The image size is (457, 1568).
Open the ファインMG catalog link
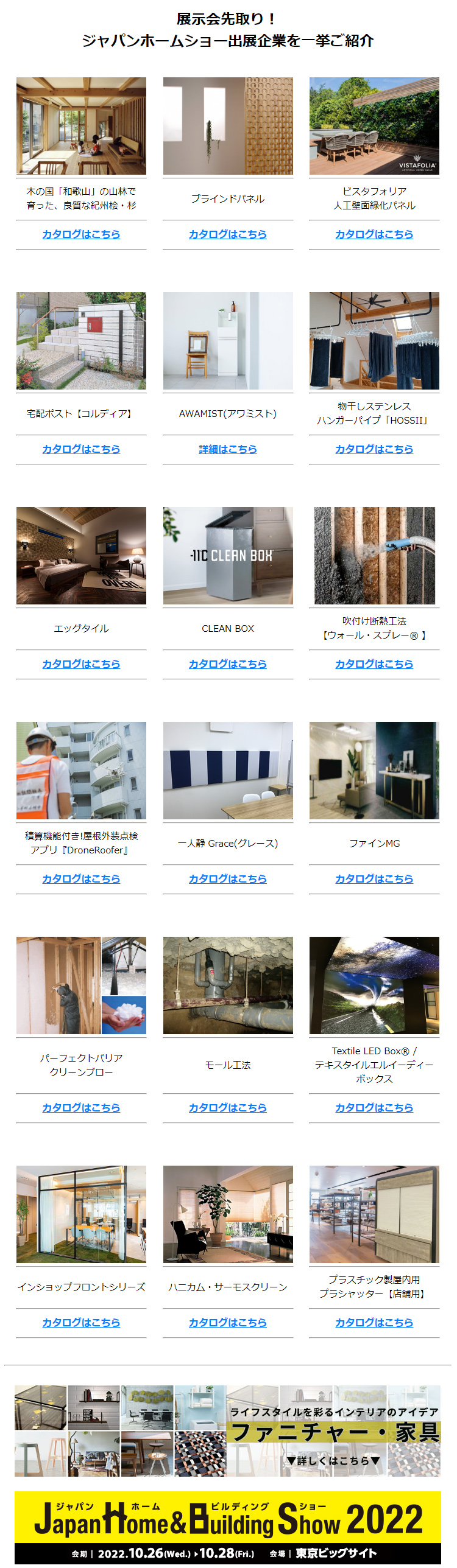(x=374, y=879)
